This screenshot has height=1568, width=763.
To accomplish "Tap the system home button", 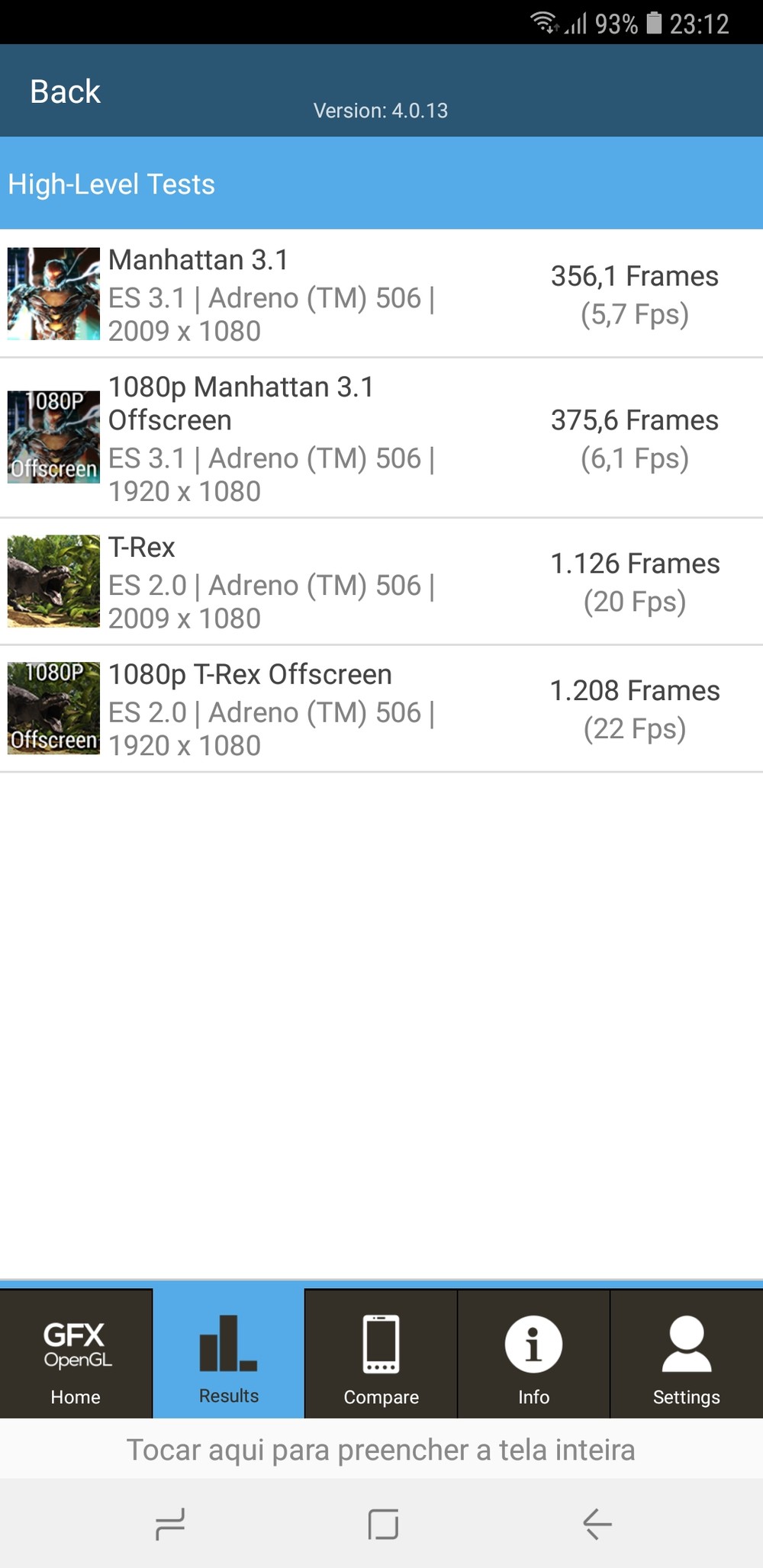I will tap(383, 1525).
